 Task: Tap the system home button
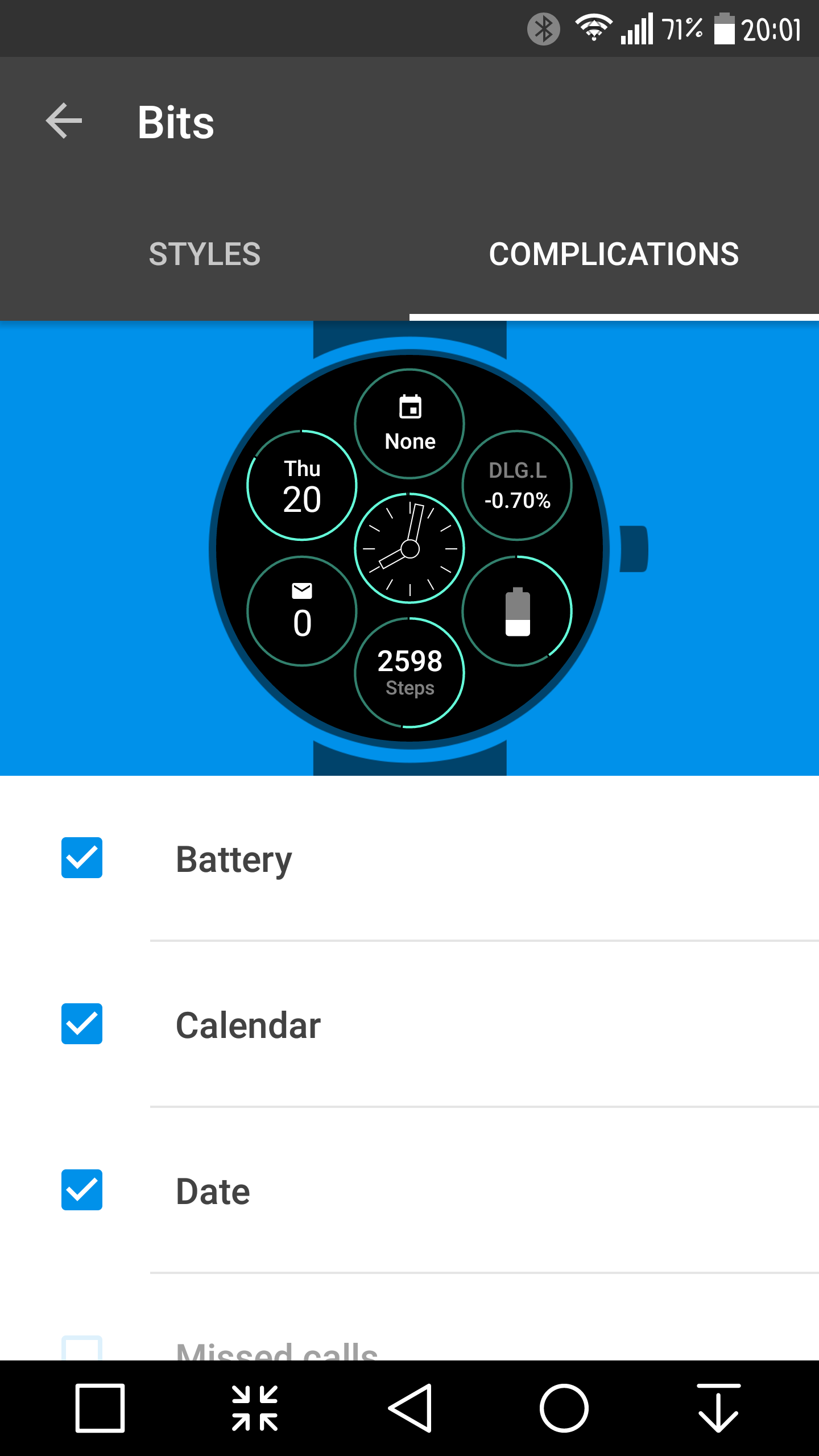pos(564,1408)
